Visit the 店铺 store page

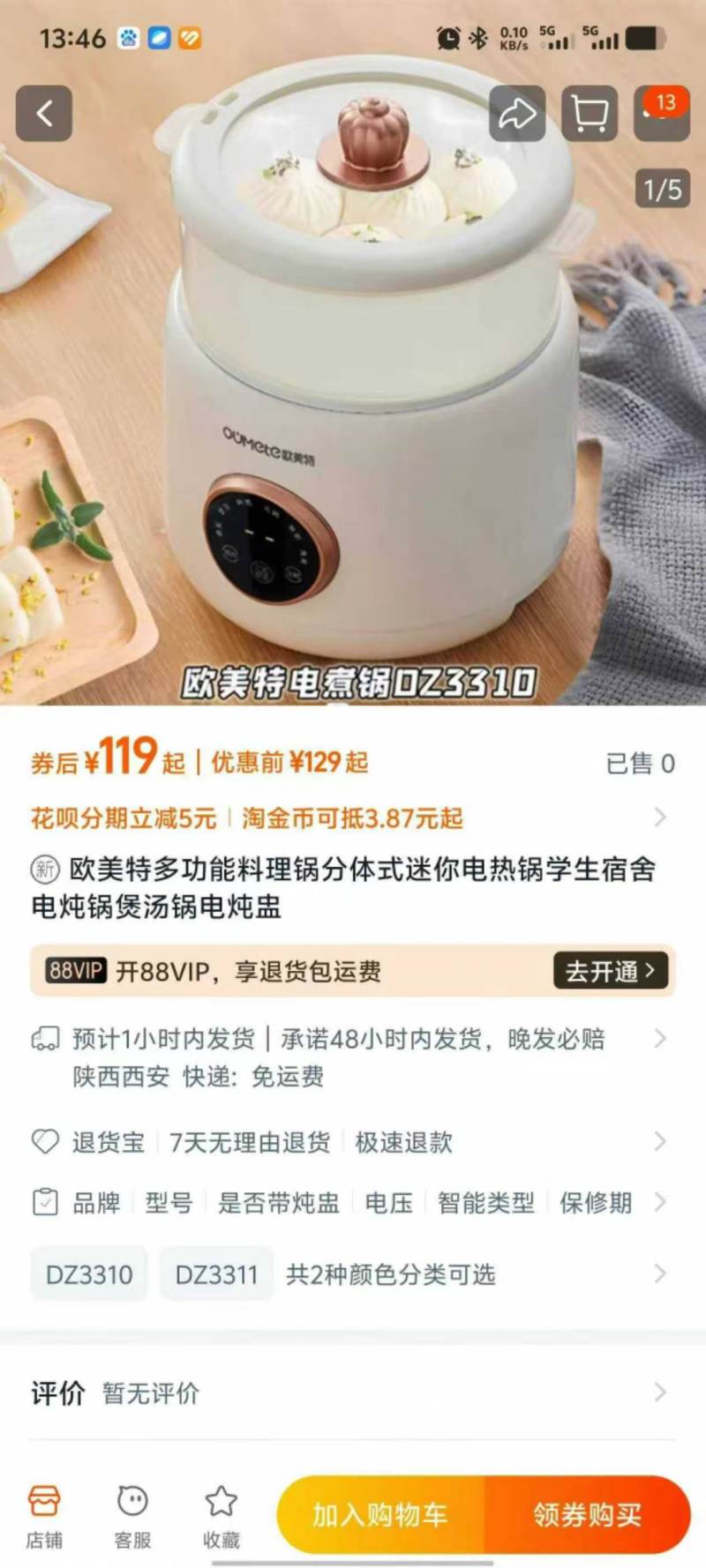(44, 1515)
